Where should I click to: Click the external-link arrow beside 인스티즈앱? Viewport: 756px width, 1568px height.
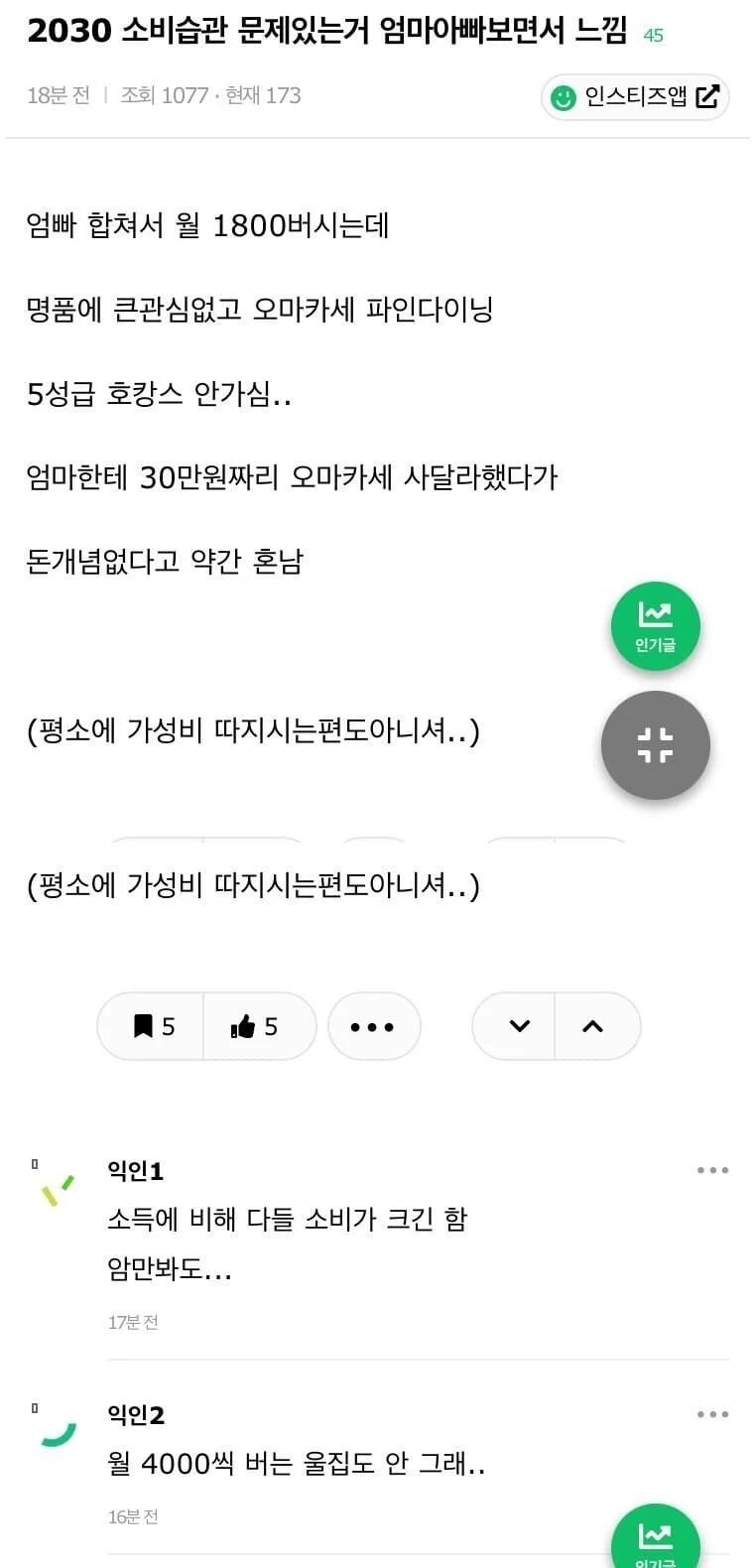pyautogui.click(x=705, y=97)
